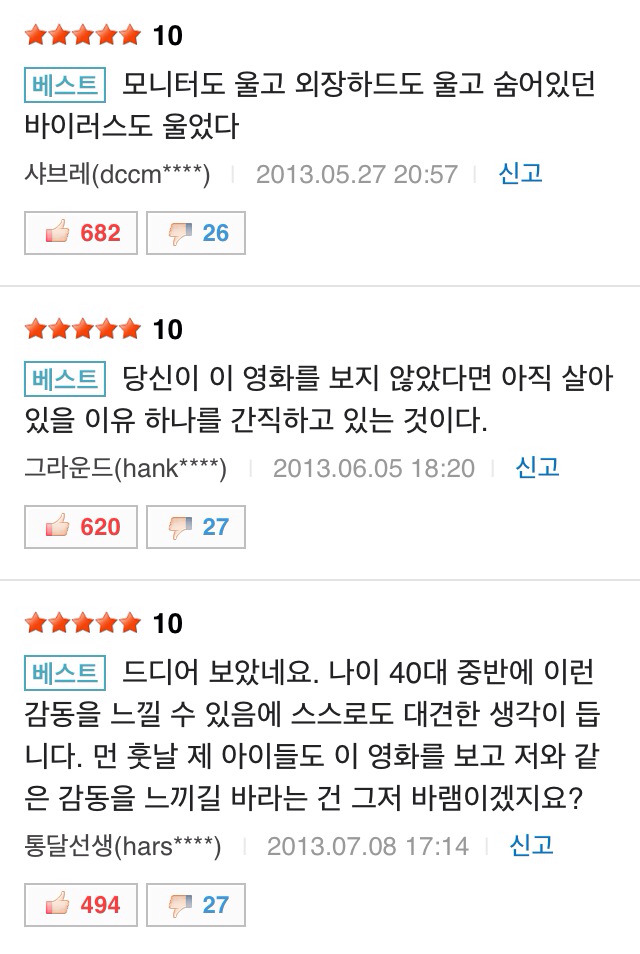Downvote 샤브레's review showing 26 dislikes
This screenshot has height=954, width=640.
tap(196, 233)
